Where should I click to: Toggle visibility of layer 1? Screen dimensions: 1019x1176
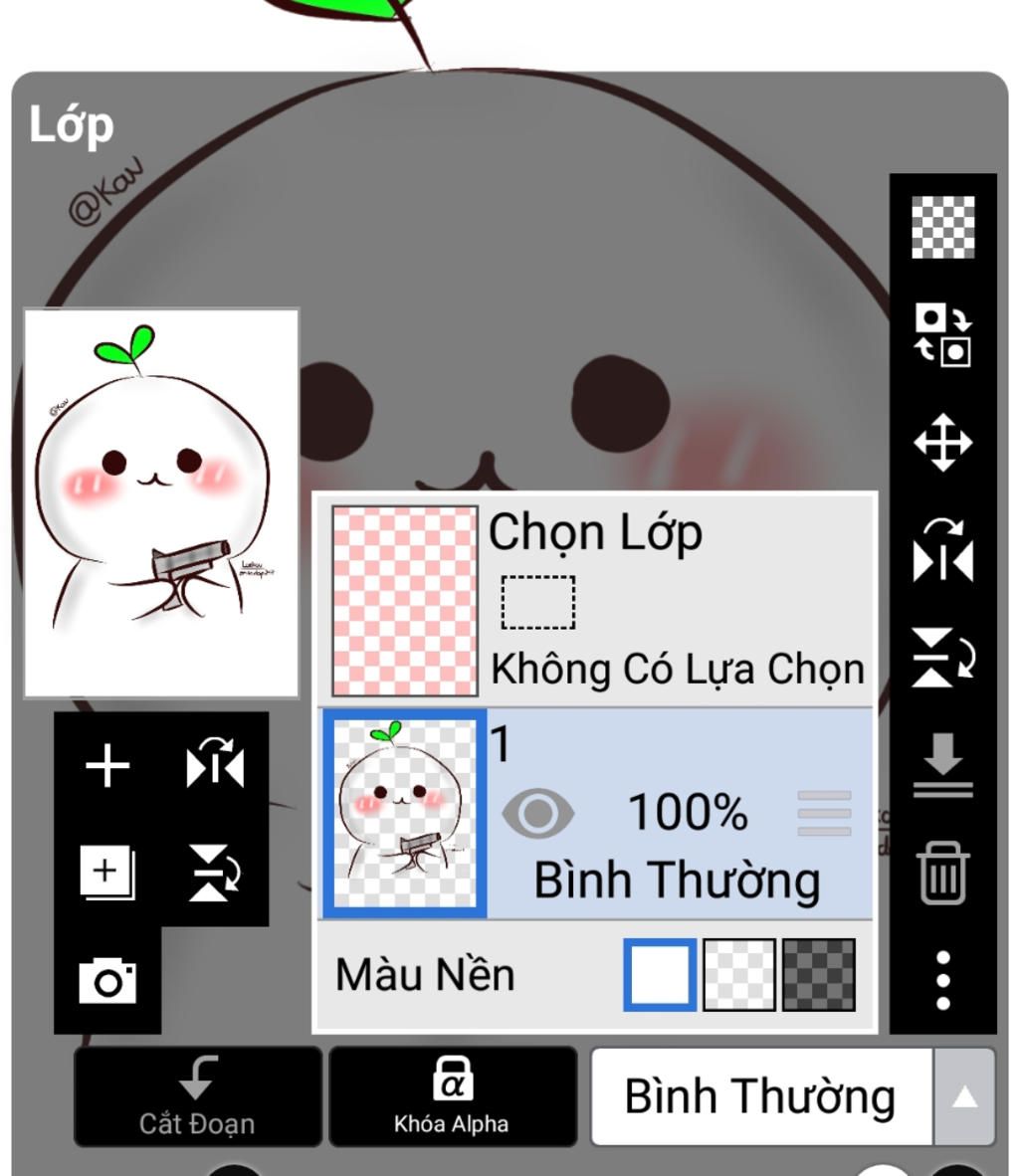coord(537,813)
